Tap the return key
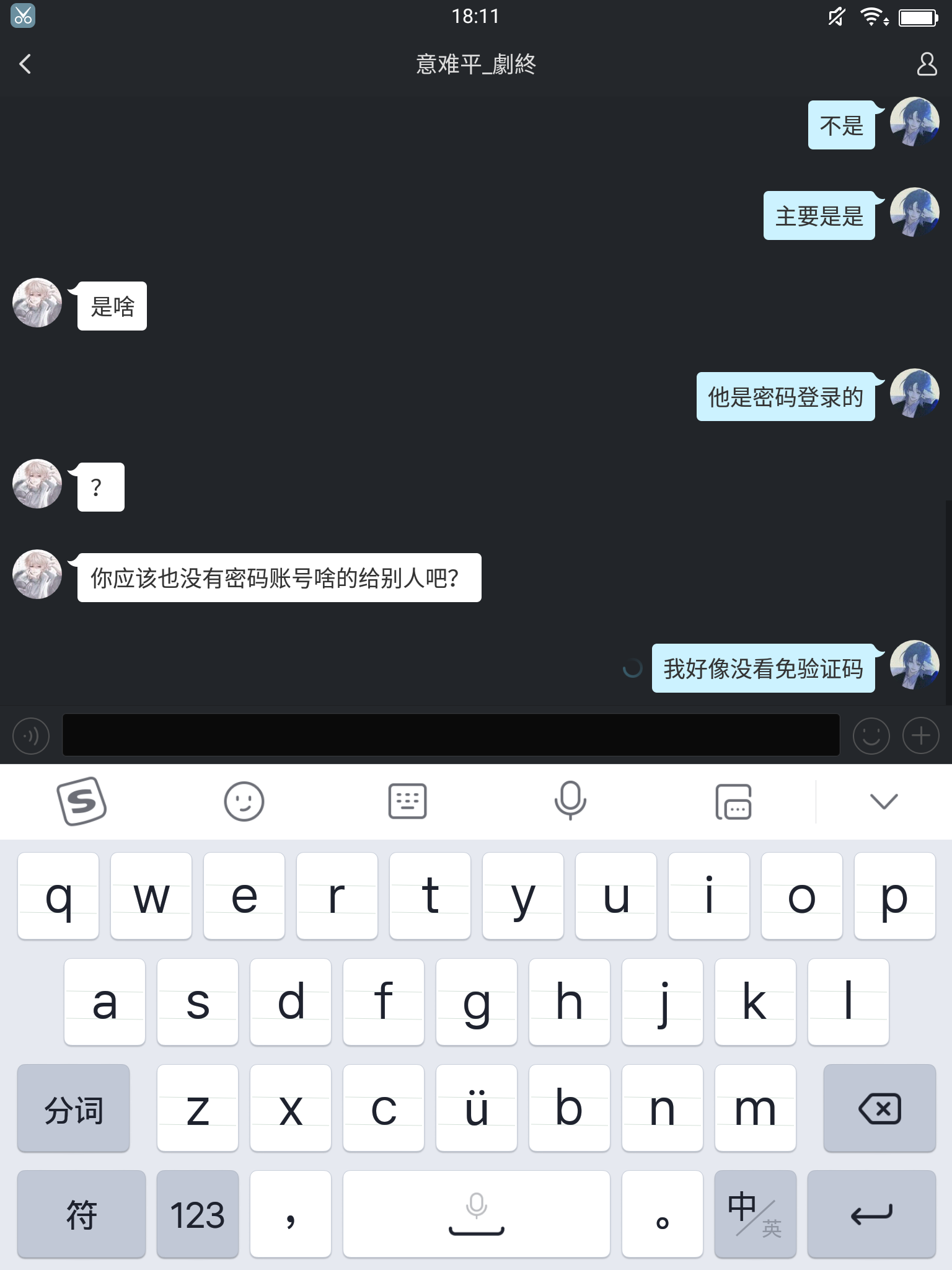 (871, 1214)
